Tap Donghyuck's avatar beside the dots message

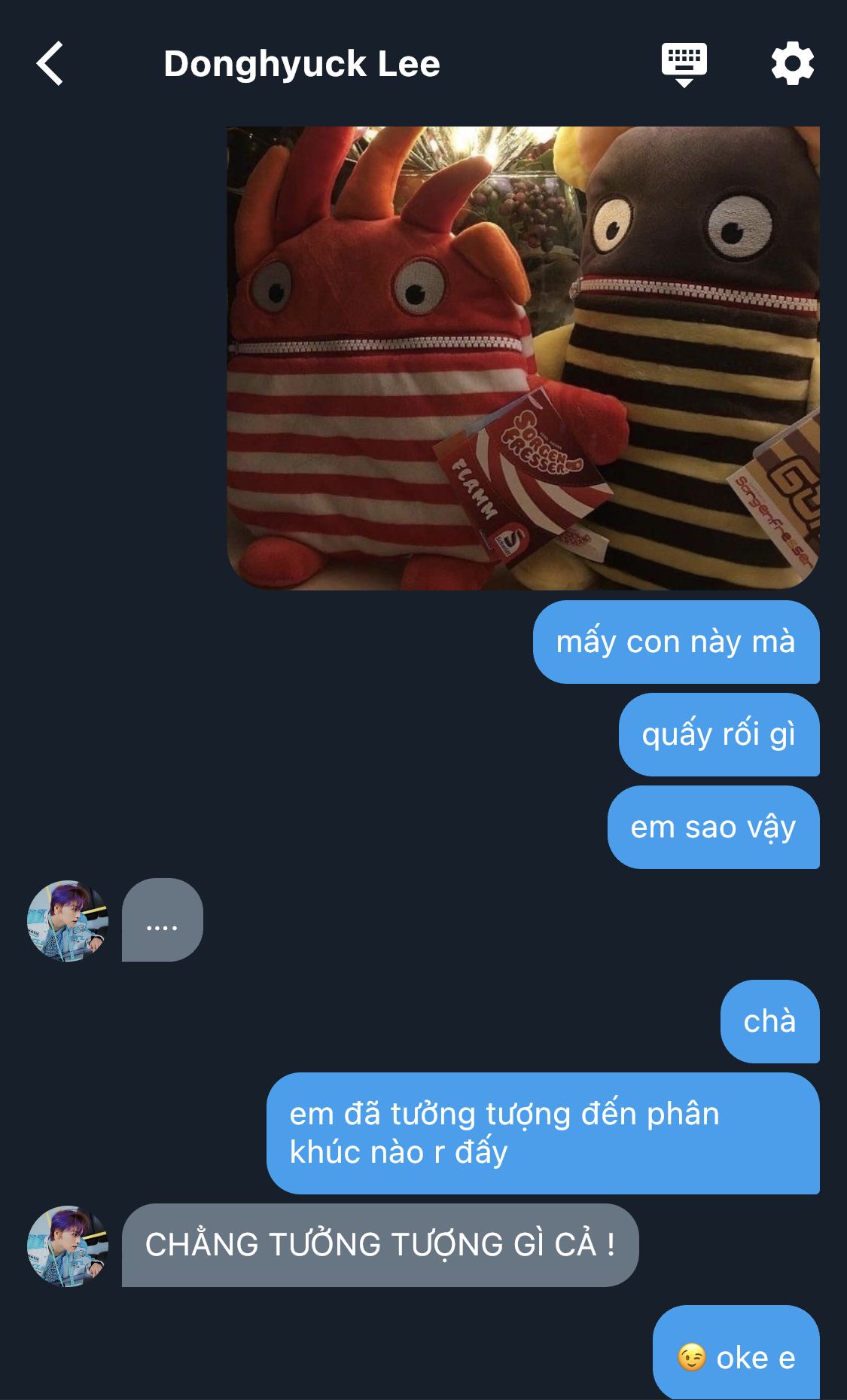coord(68,920)
